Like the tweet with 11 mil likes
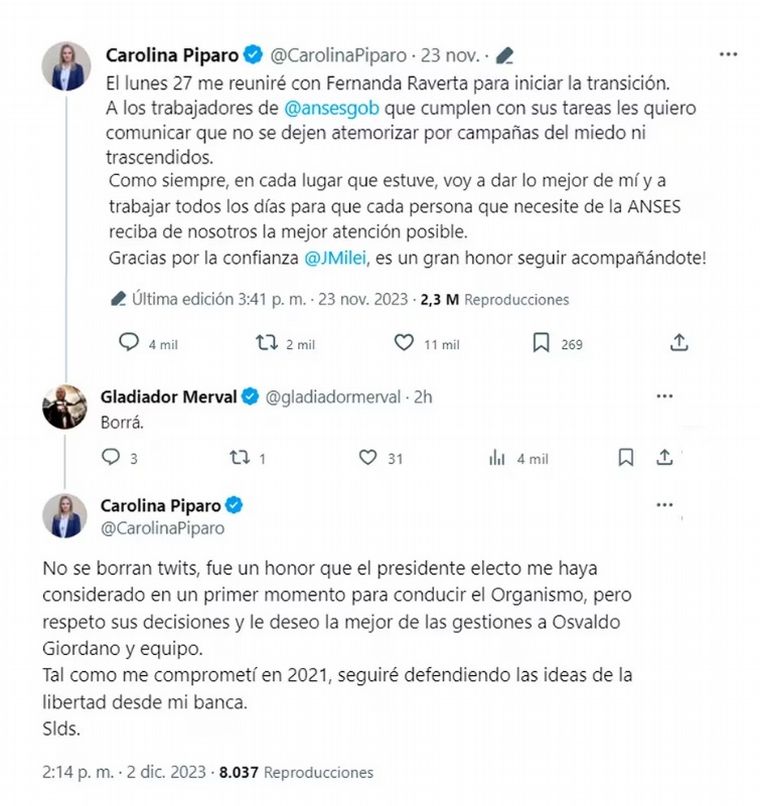This screenshot has height=806, width=760. pos(403,343)
